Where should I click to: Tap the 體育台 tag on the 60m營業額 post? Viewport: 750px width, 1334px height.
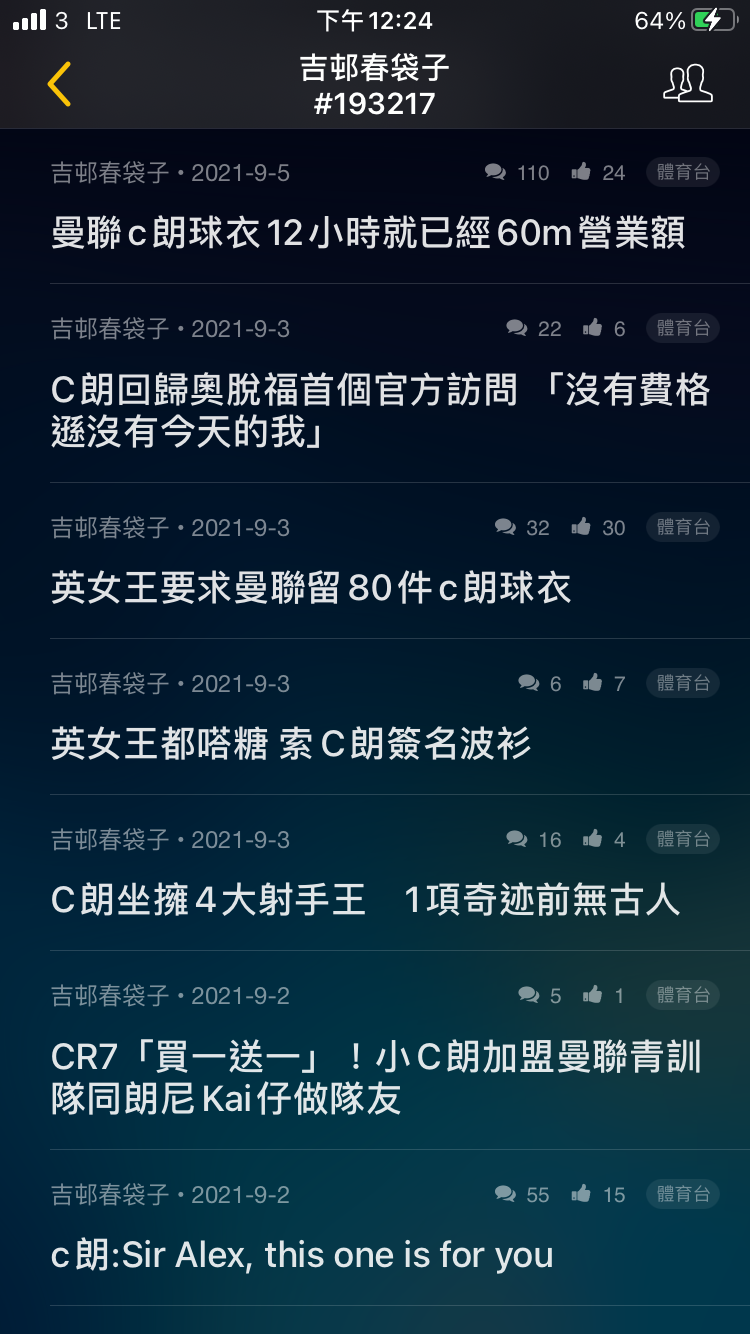coord(683,172)
